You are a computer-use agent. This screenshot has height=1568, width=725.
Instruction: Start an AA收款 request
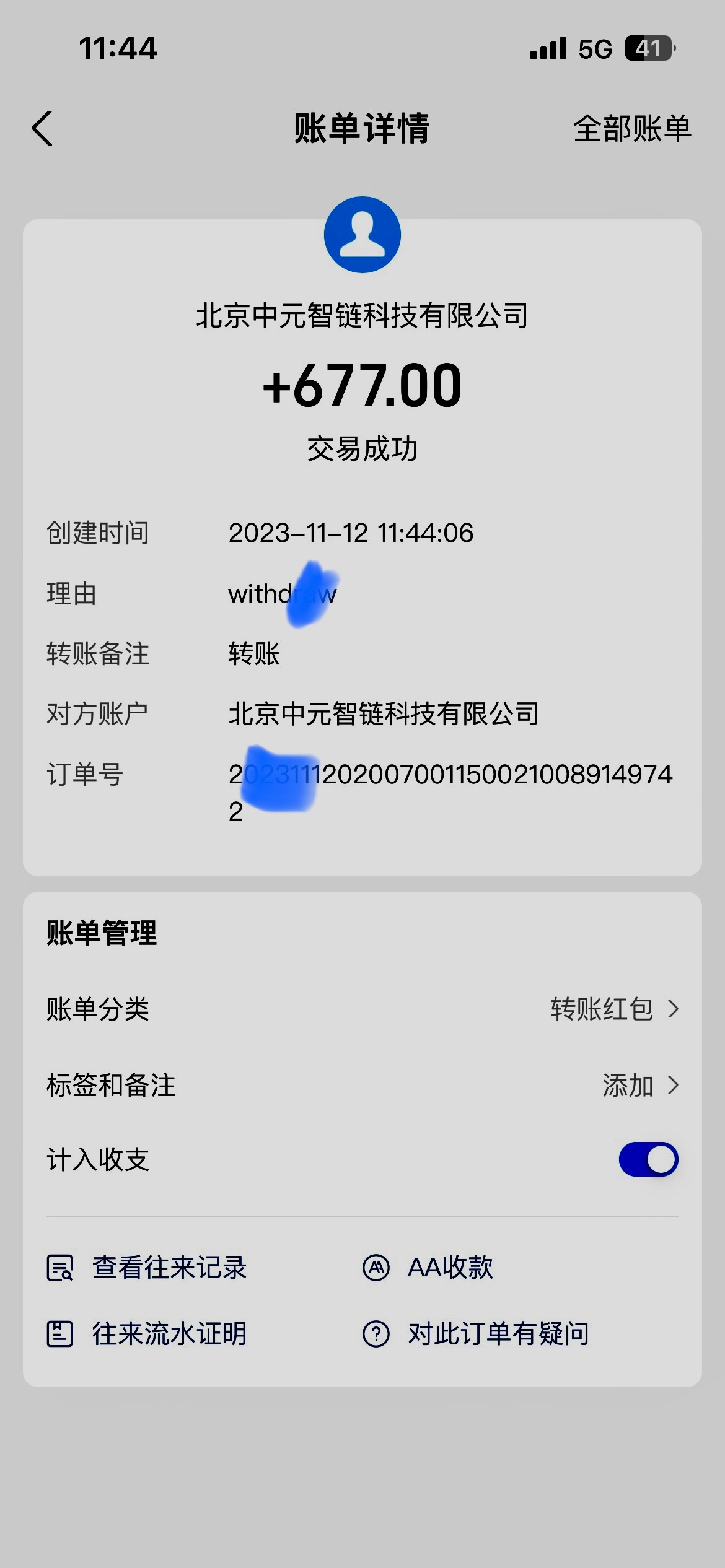[428, 1267]
